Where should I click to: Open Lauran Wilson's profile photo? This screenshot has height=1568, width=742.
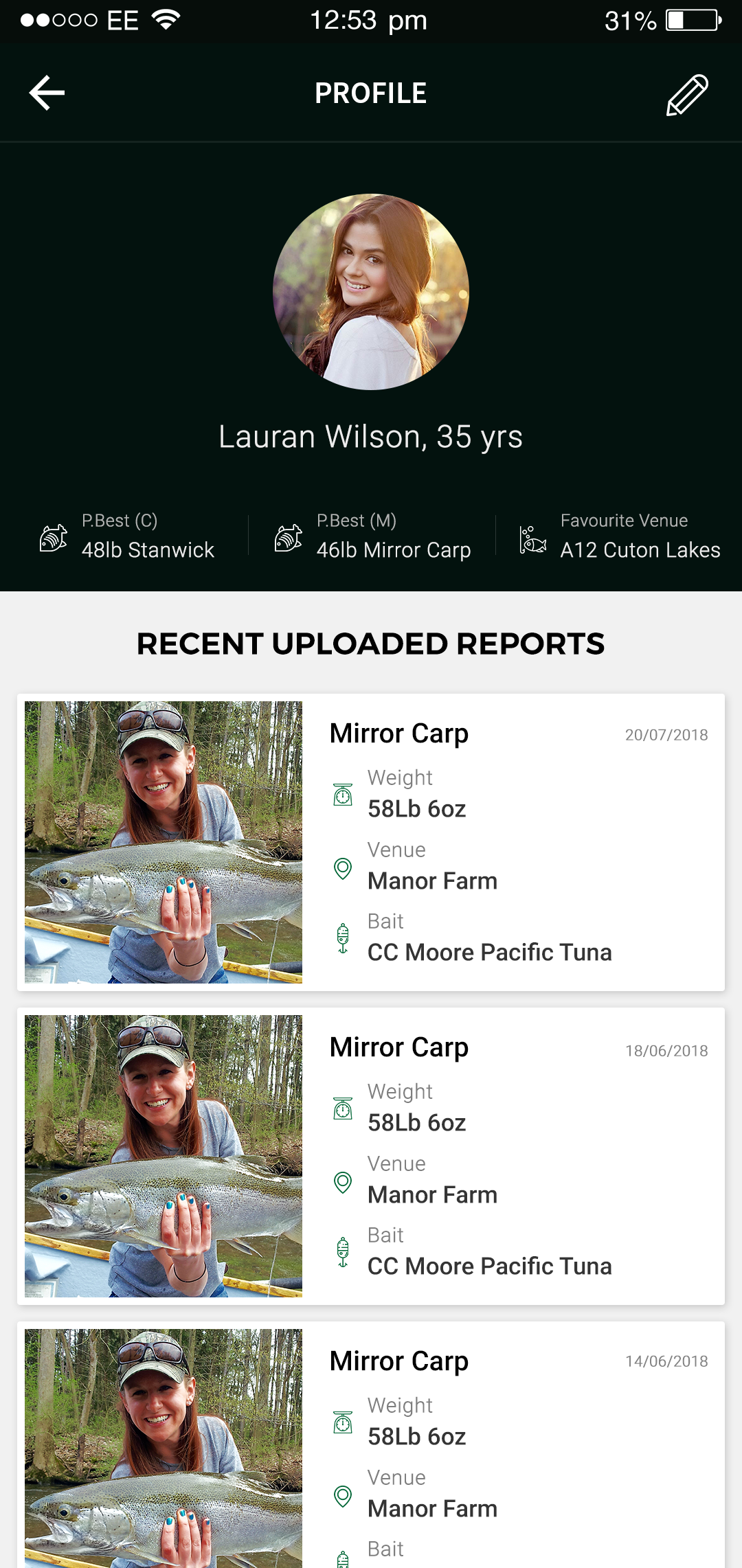371,292
